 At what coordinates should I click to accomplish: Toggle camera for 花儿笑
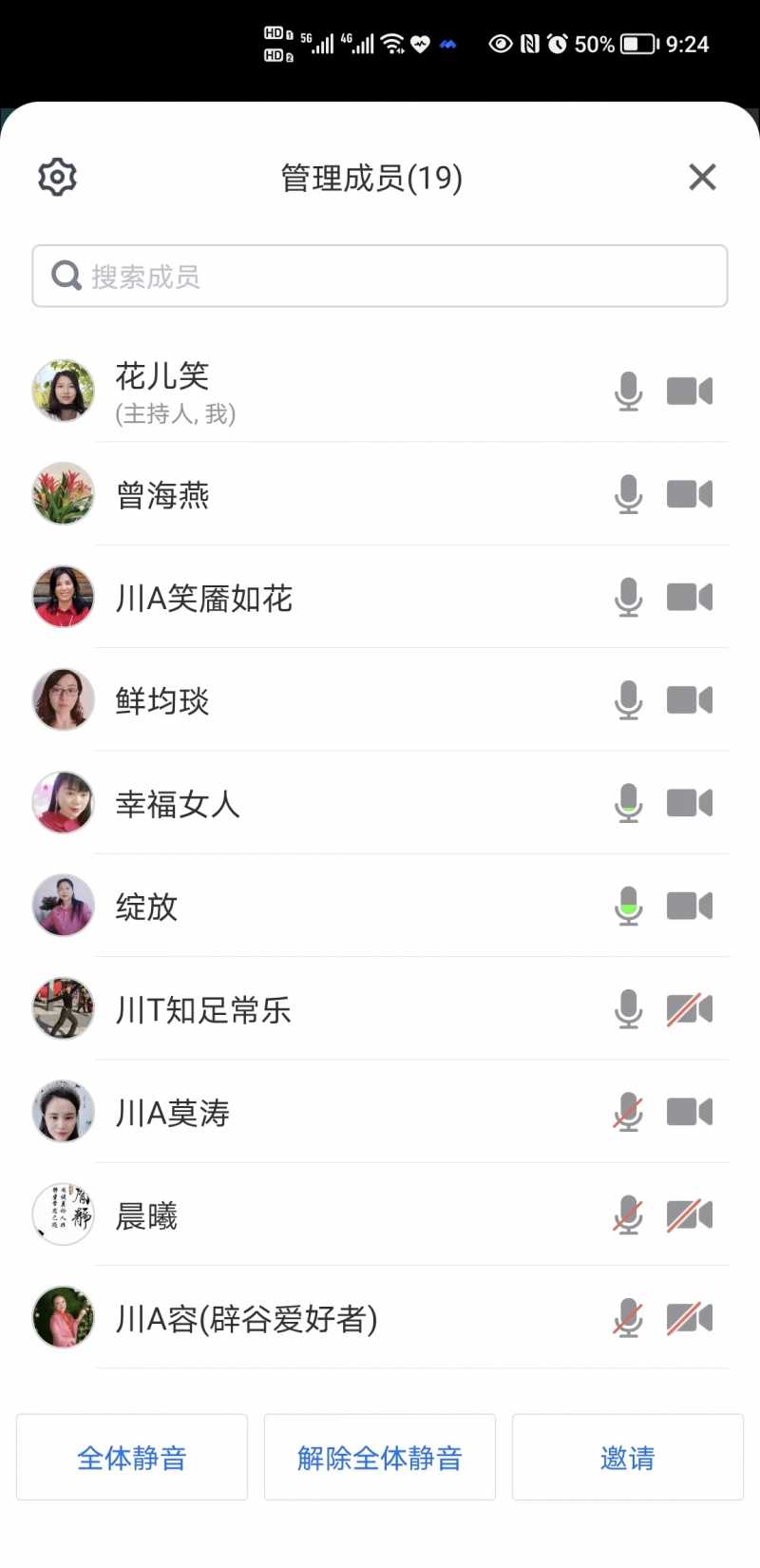(x=690, y=391)
